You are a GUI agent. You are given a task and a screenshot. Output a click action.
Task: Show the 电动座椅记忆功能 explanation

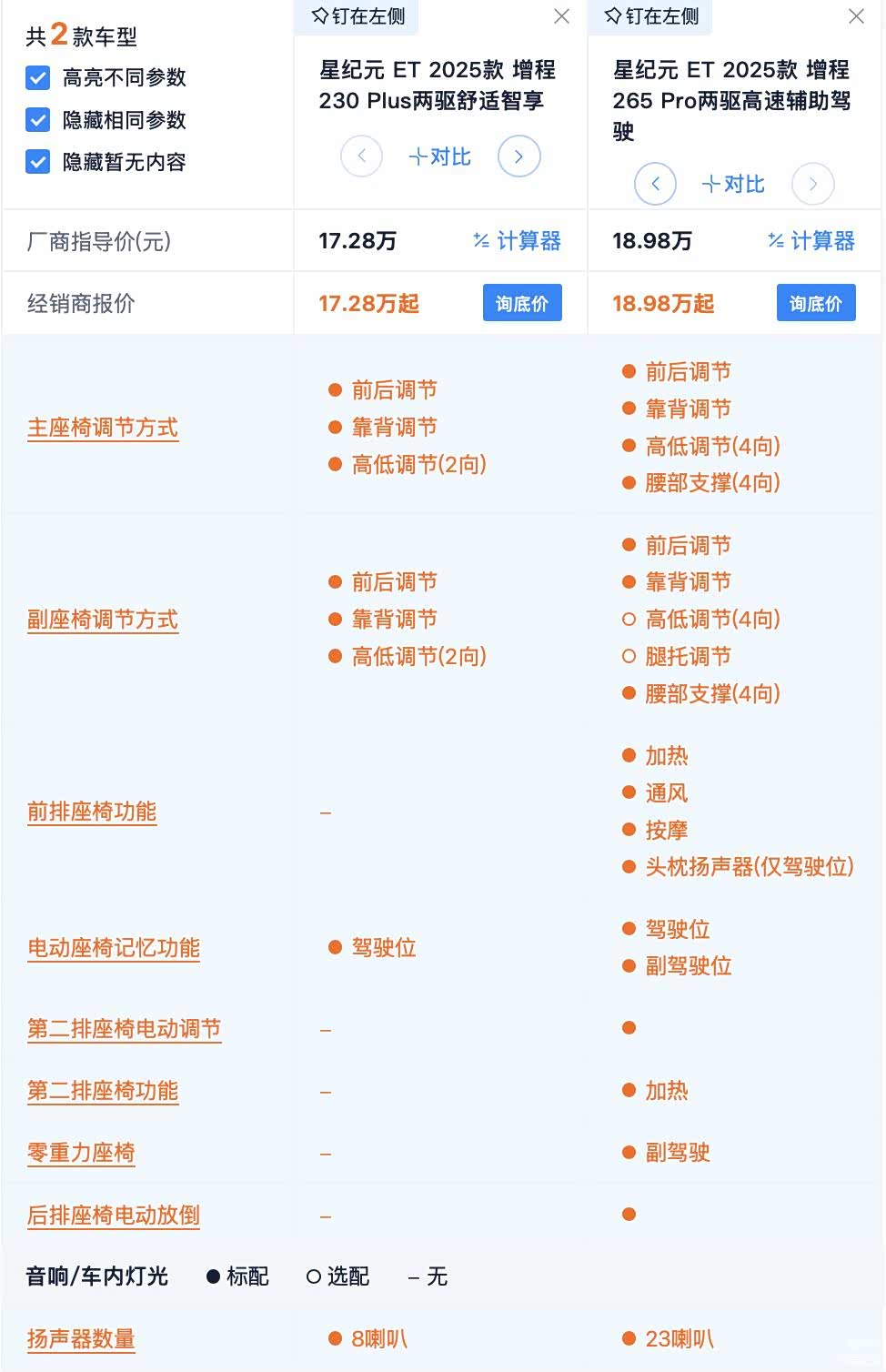(x=114, y=948)
